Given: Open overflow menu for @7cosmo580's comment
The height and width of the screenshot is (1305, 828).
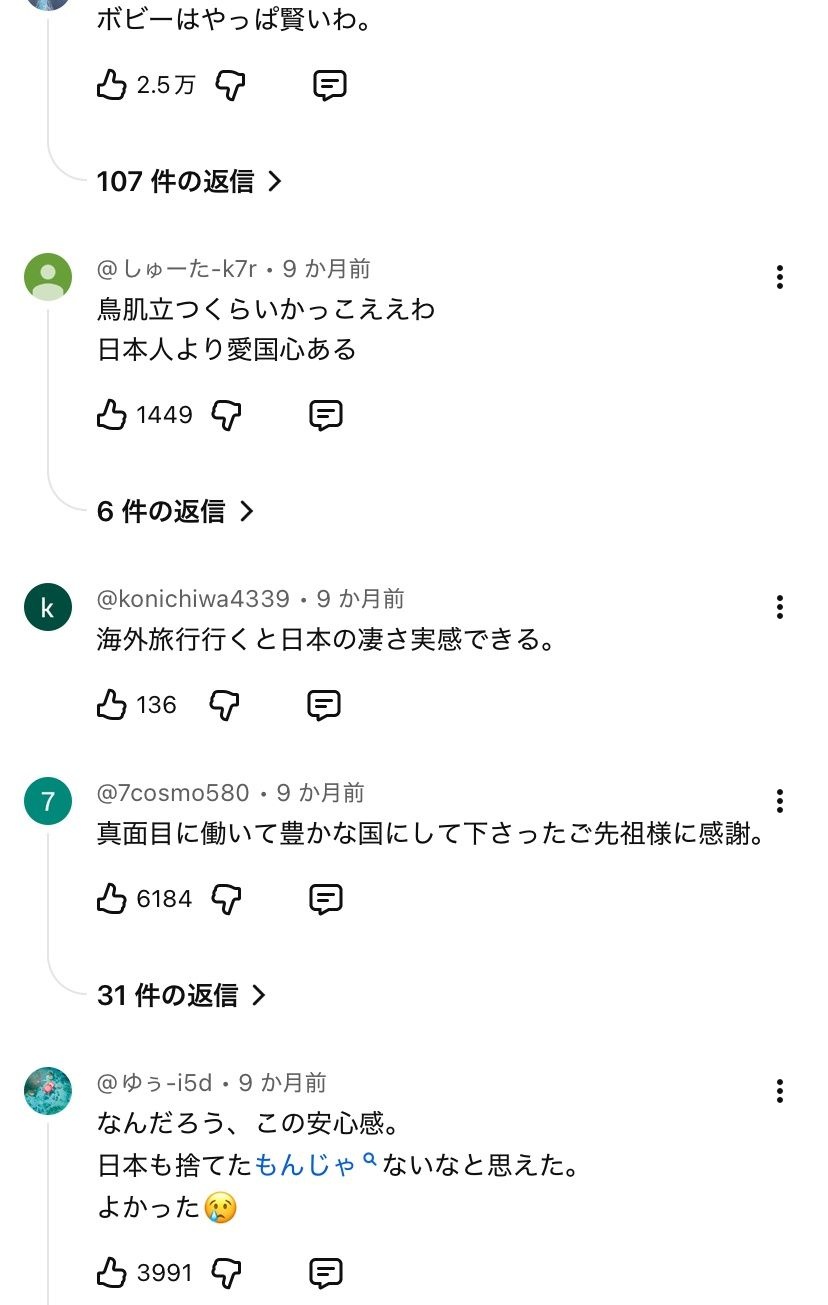Looking at the screenshot, I should click(780, 800).
